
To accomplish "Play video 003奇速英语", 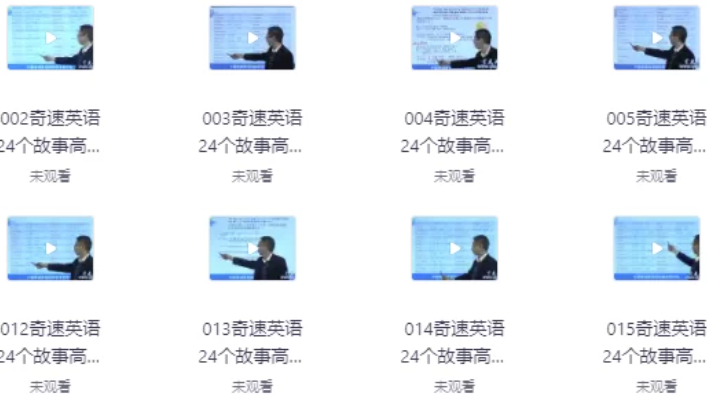I will pyautogui.click(x=252, y=38).
